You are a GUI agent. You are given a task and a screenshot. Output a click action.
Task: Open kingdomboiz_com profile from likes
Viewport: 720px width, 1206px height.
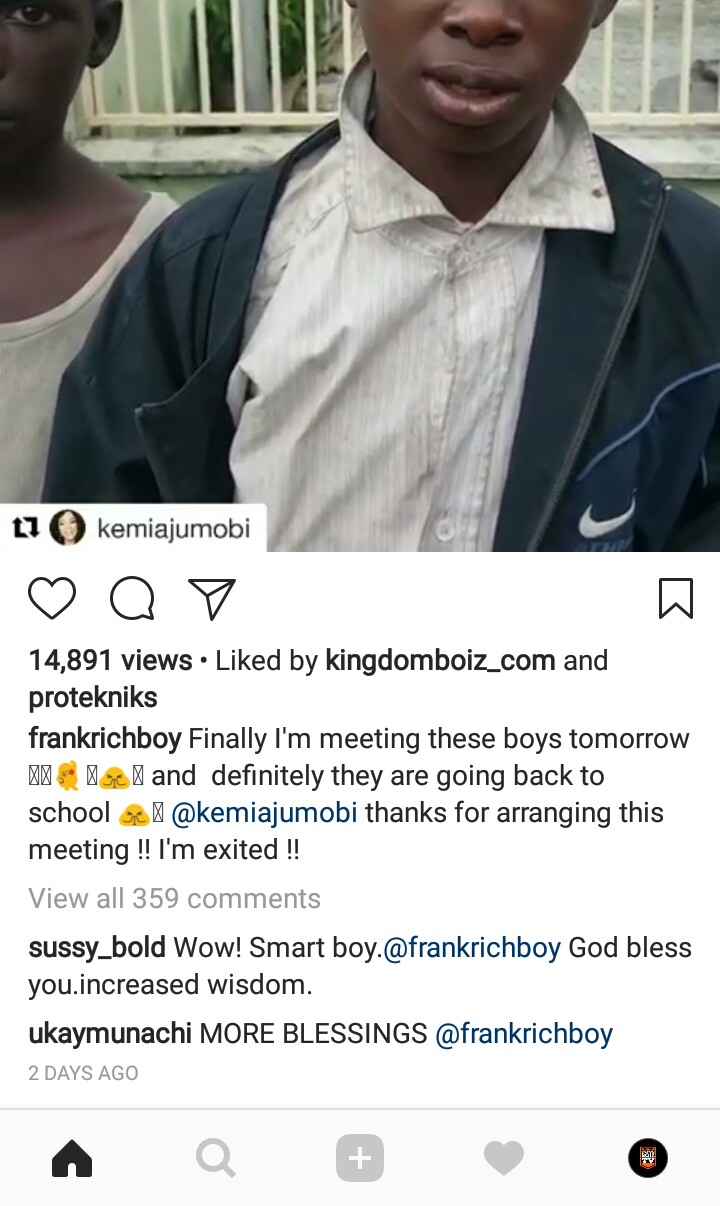pos(440,661)
